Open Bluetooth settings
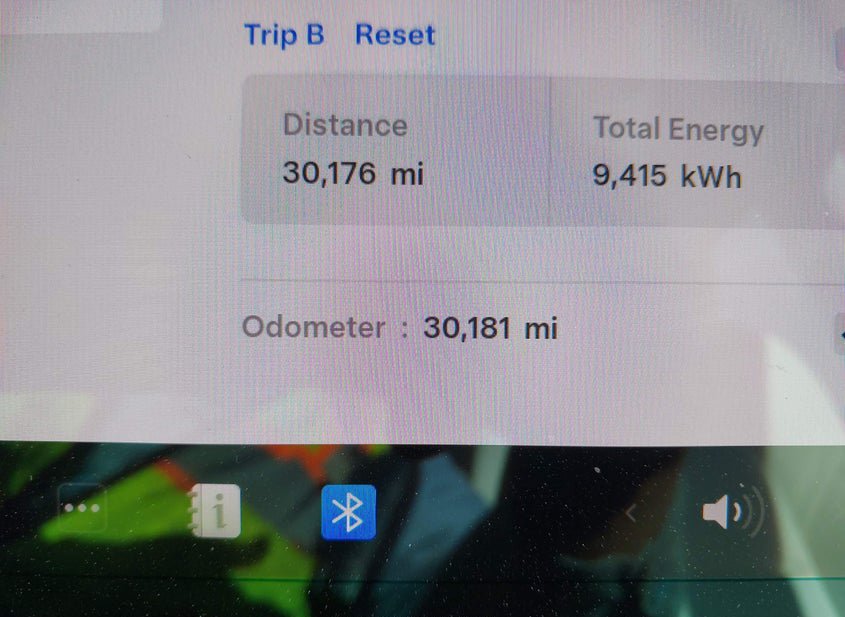This screenshot has height=617, width=845. (348, 512)
